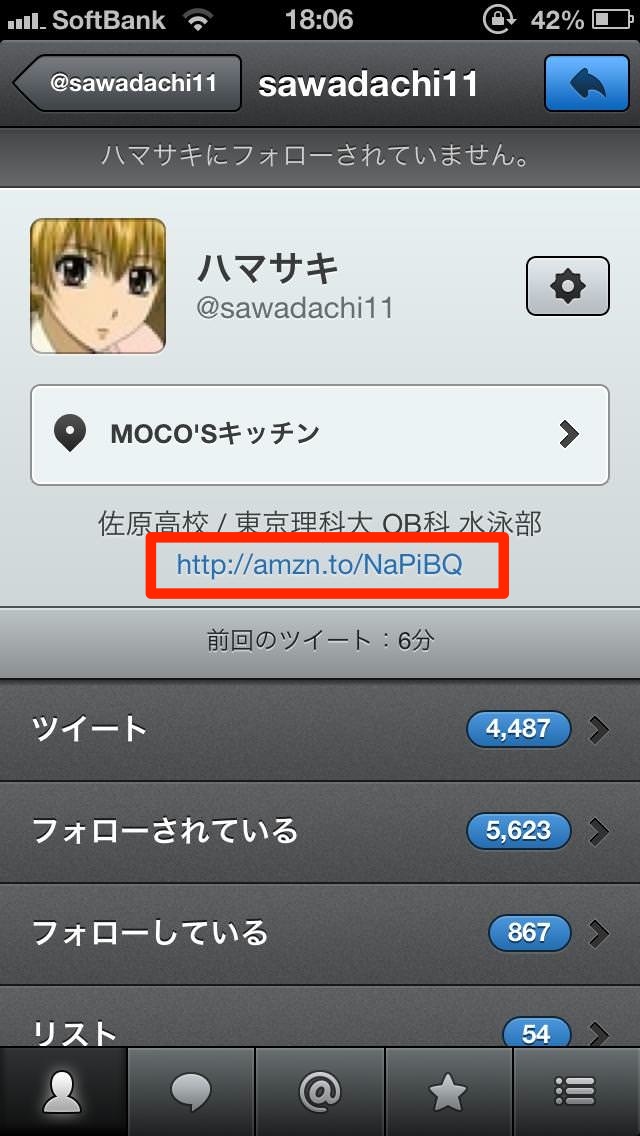Open the amzn.to/NaPiBQ link
The width and height of the screenshot is (640, 1136).
click(x=319, y=565)
